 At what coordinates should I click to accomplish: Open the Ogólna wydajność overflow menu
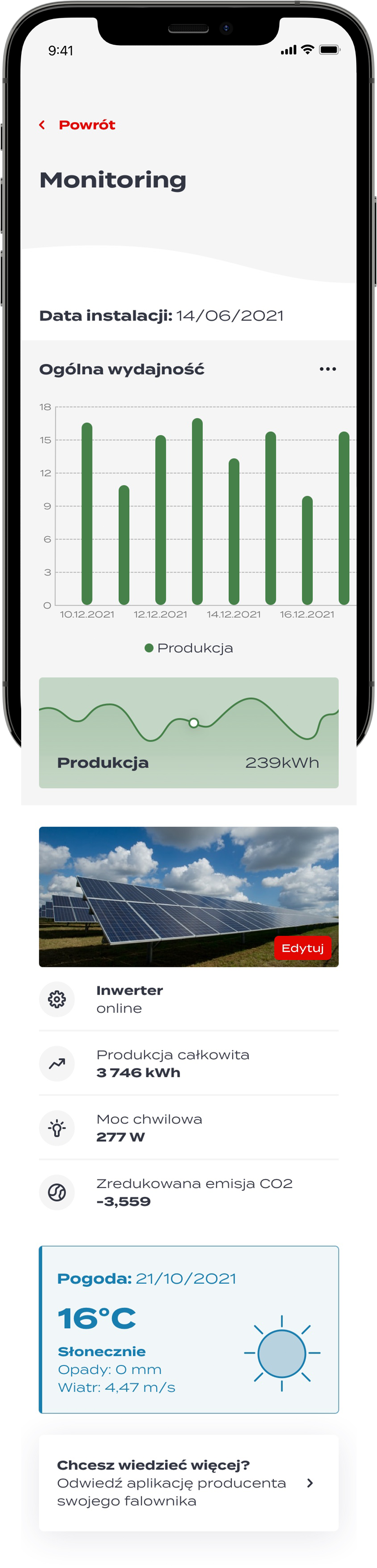pyautogui.click(x=328, y=369)
